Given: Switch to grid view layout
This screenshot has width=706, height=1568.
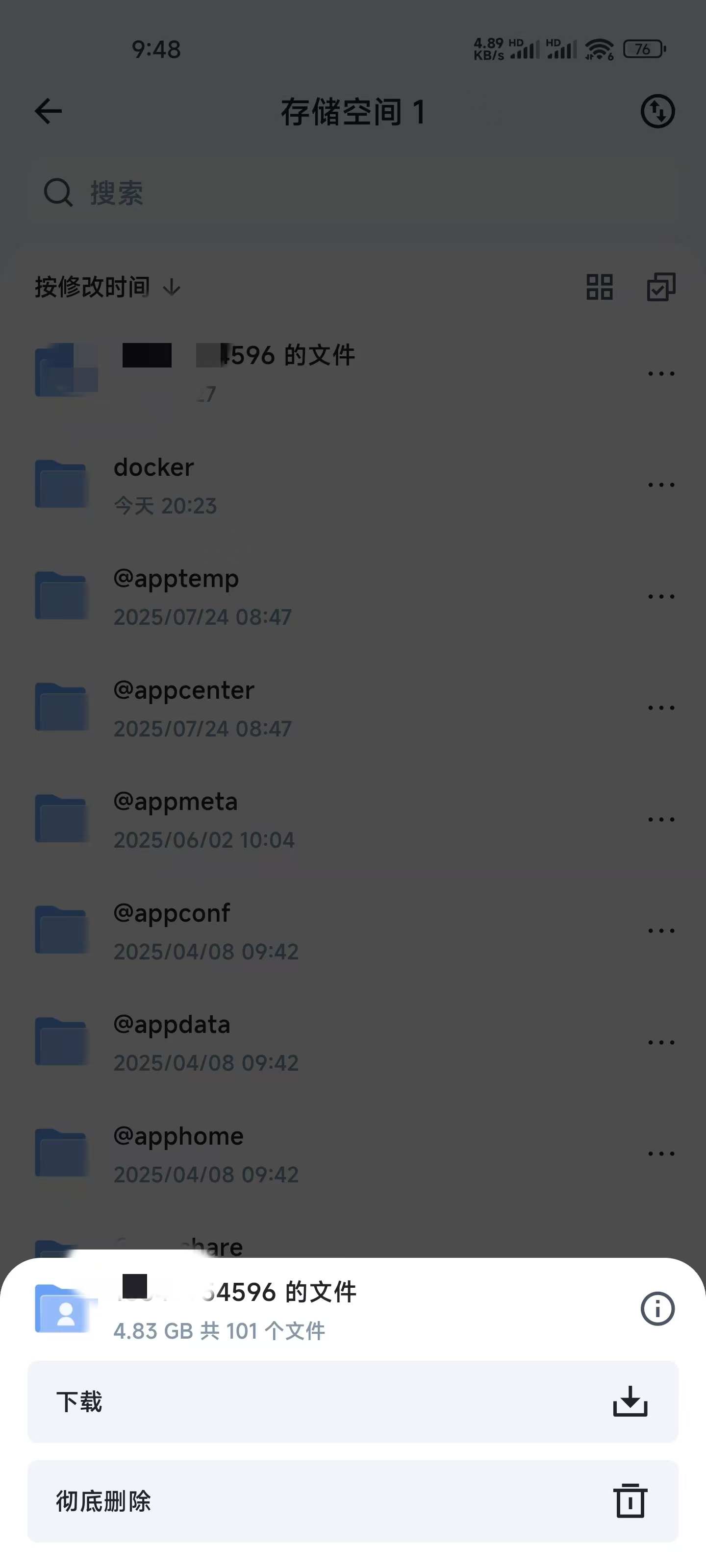Looking at the screenshot, I should pyautogui.click(x=599, y=287).
